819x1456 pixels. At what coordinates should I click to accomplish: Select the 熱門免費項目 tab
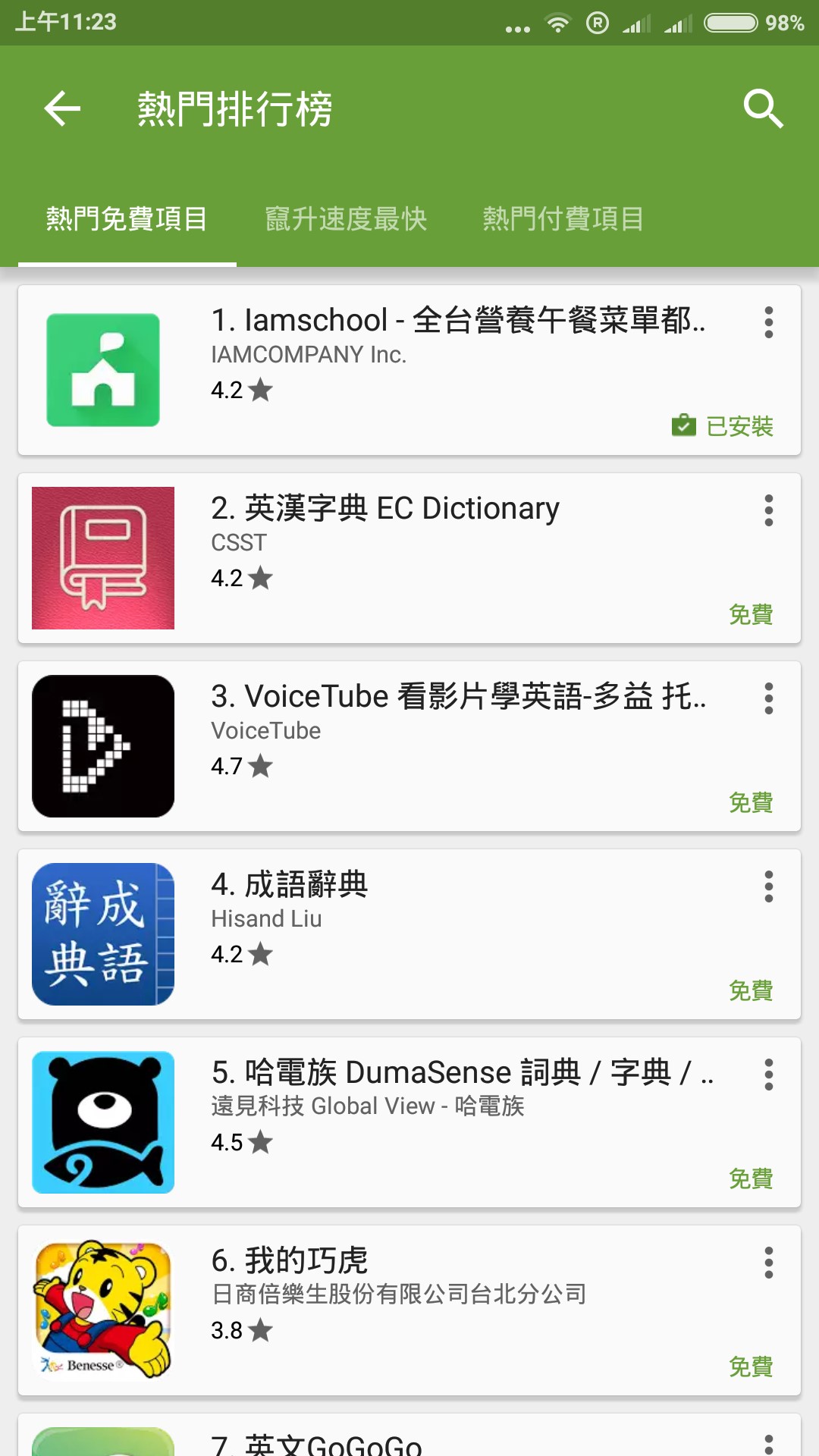(127, 219)
